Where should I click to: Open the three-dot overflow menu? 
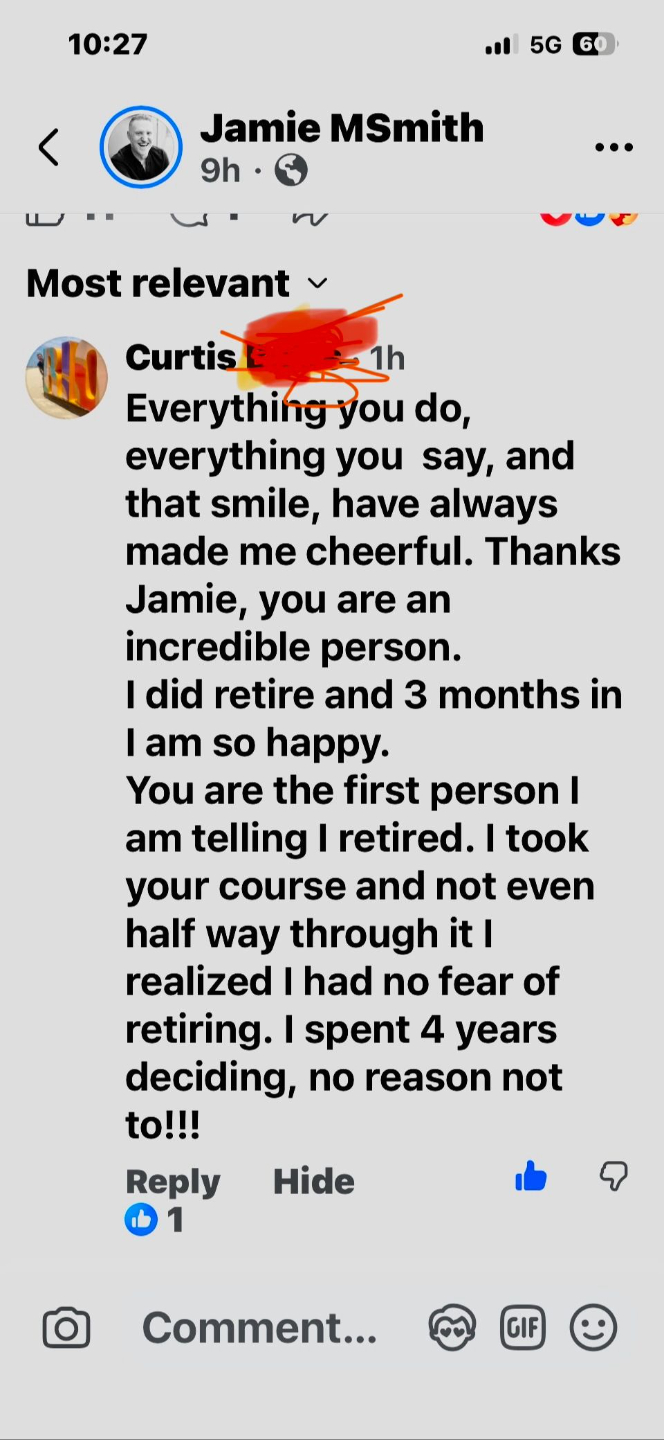614,147
